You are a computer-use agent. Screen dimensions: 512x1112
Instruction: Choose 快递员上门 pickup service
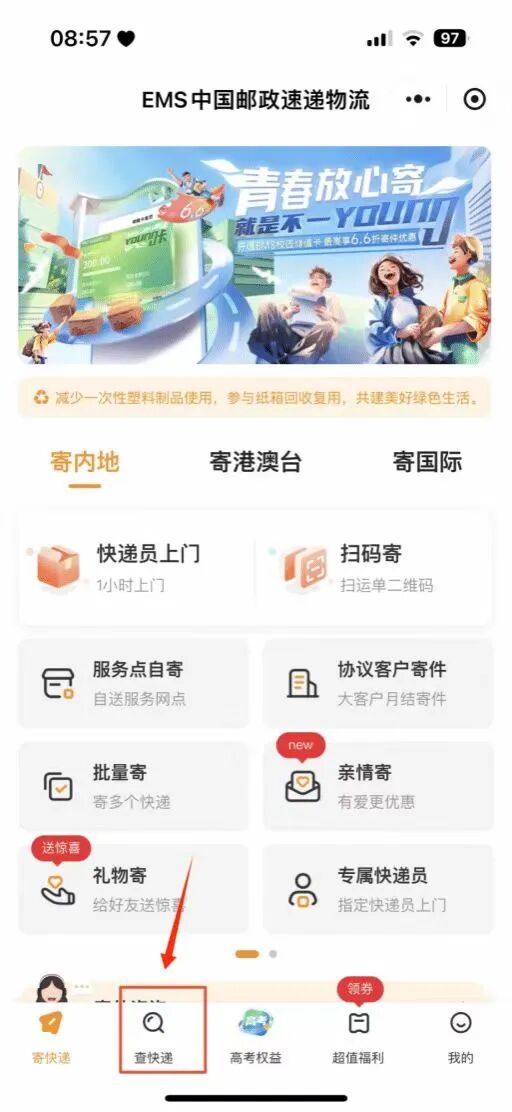(x=137, y=569)
